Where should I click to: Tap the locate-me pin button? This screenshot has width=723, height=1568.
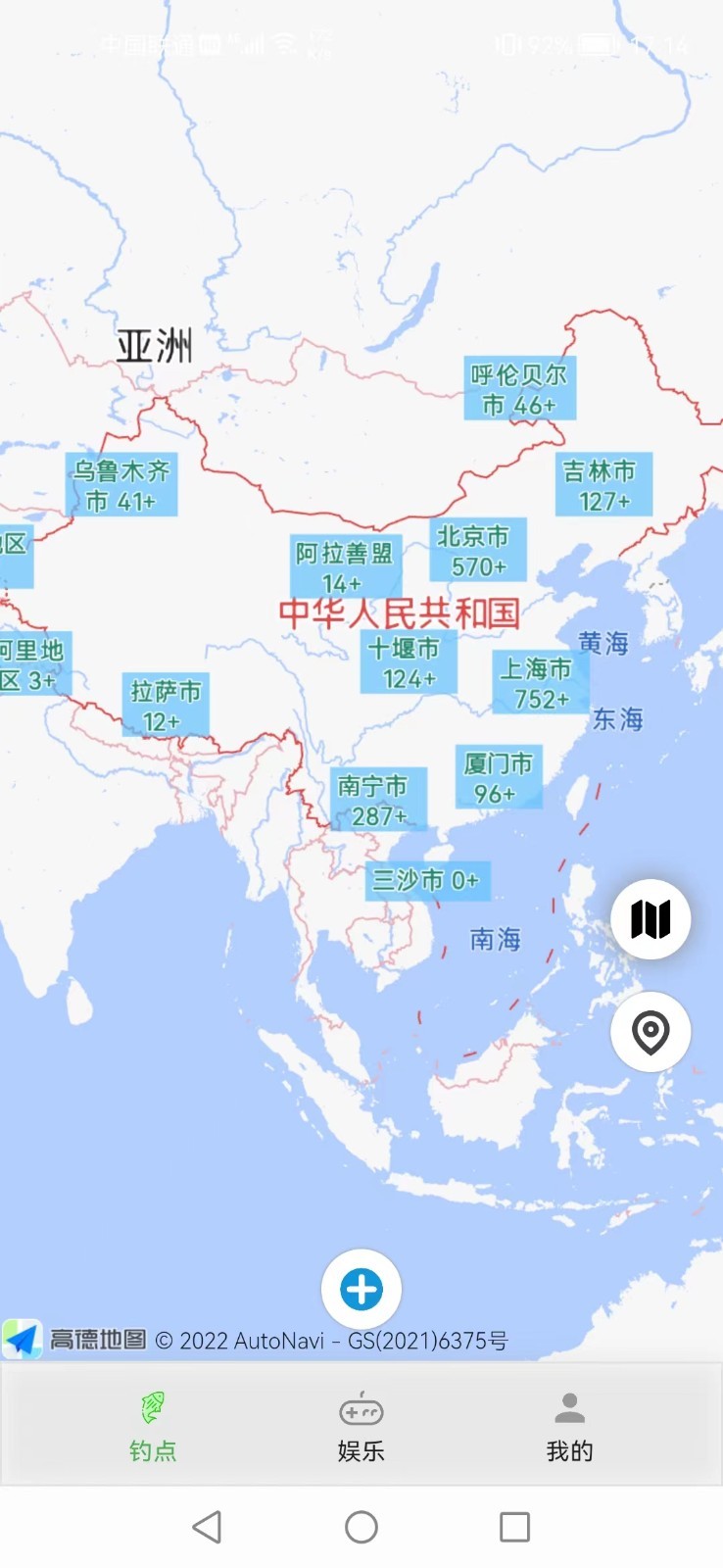point(651,1032)
